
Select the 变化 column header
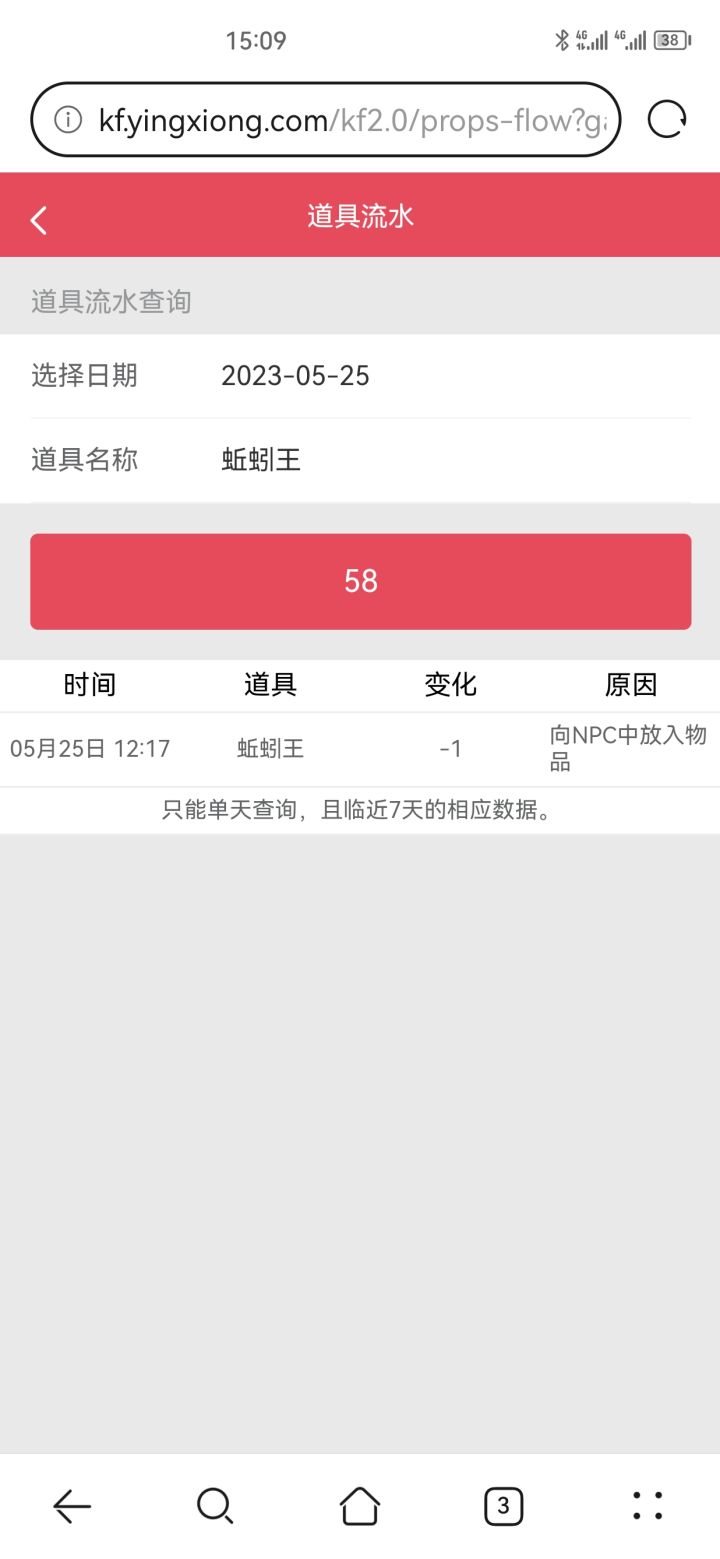point(450,684)
